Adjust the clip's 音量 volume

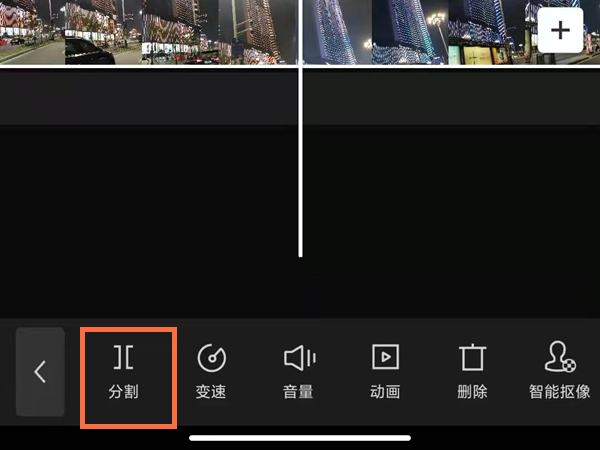298,372
